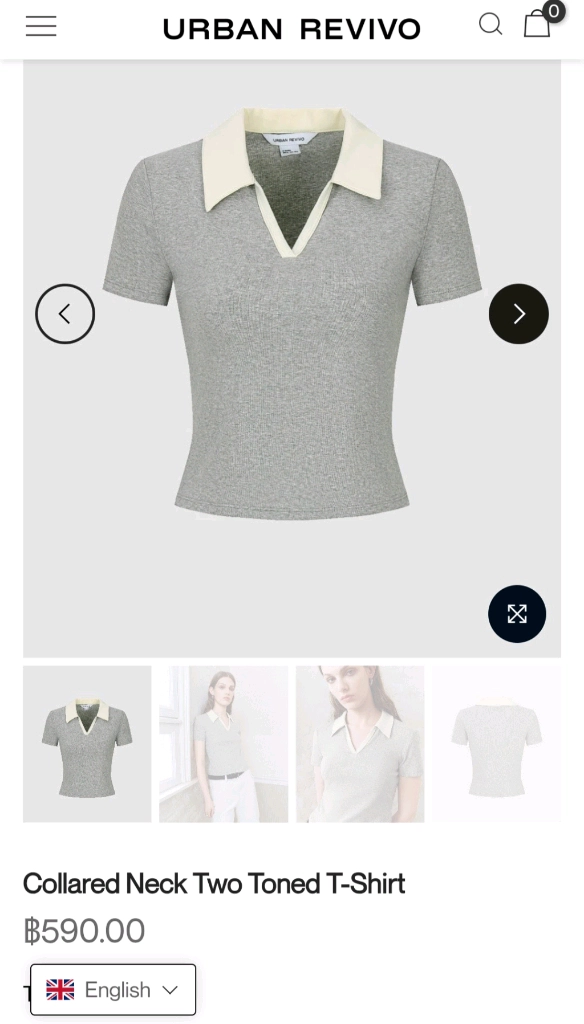The width and height of the screenshot is (584, 1024).
Task: Select the front view shirt thumbnail
Action: tap(87, 744)
